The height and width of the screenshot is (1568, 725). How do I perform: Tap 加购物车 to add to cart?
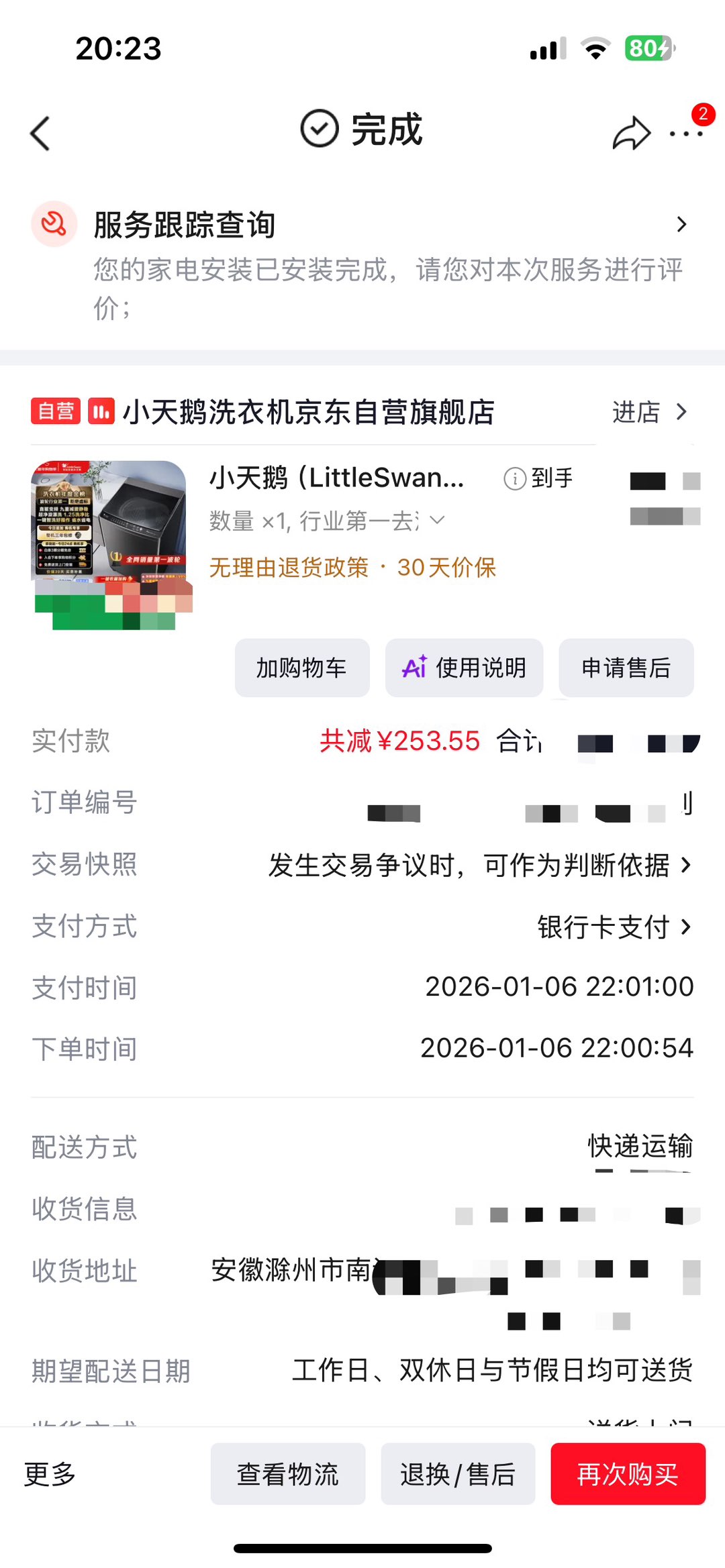click(302, 668)
